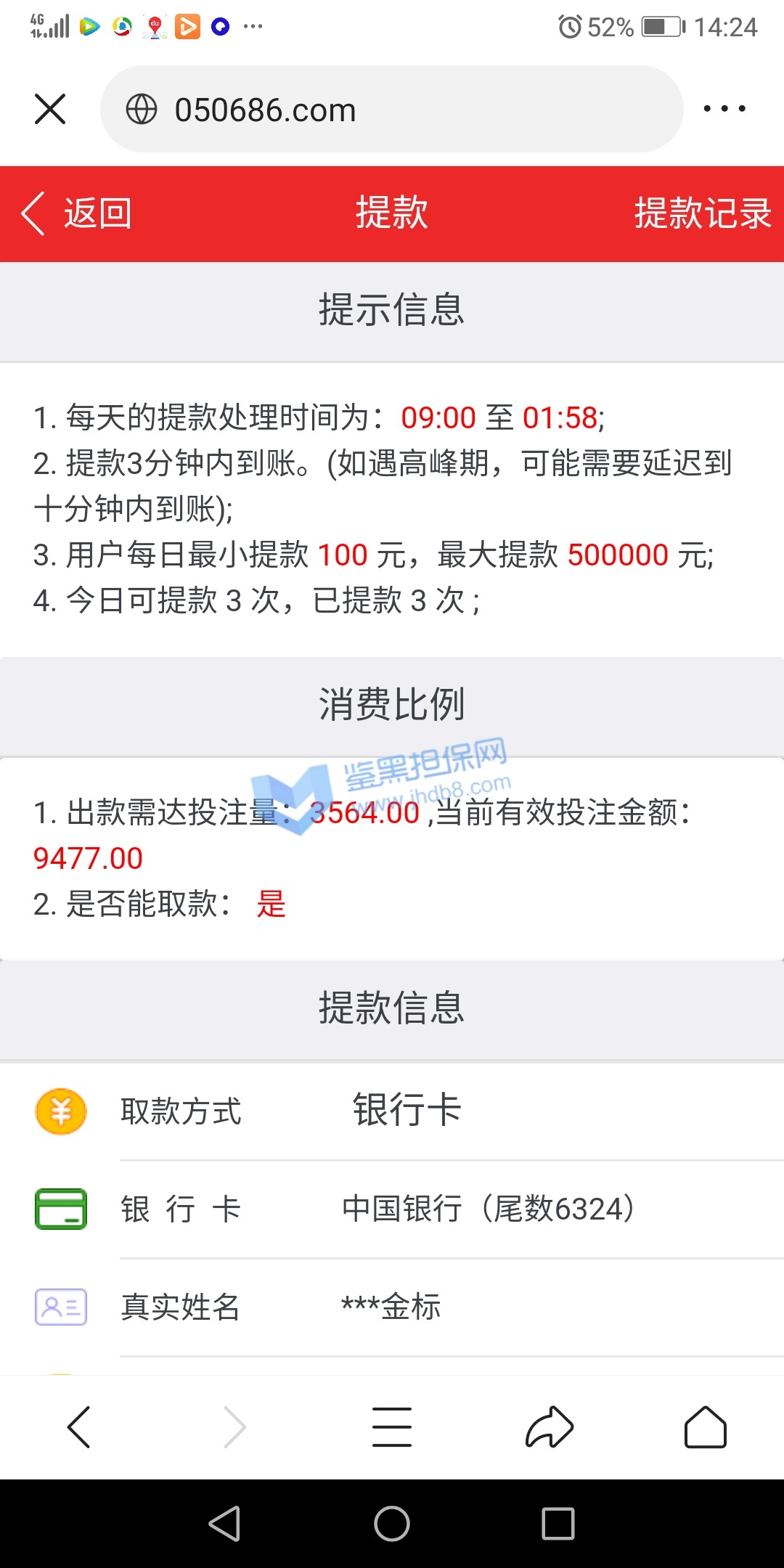Close the browser page with the X
Viewport: 784px width, 1568px height.
tap(50, 110)
